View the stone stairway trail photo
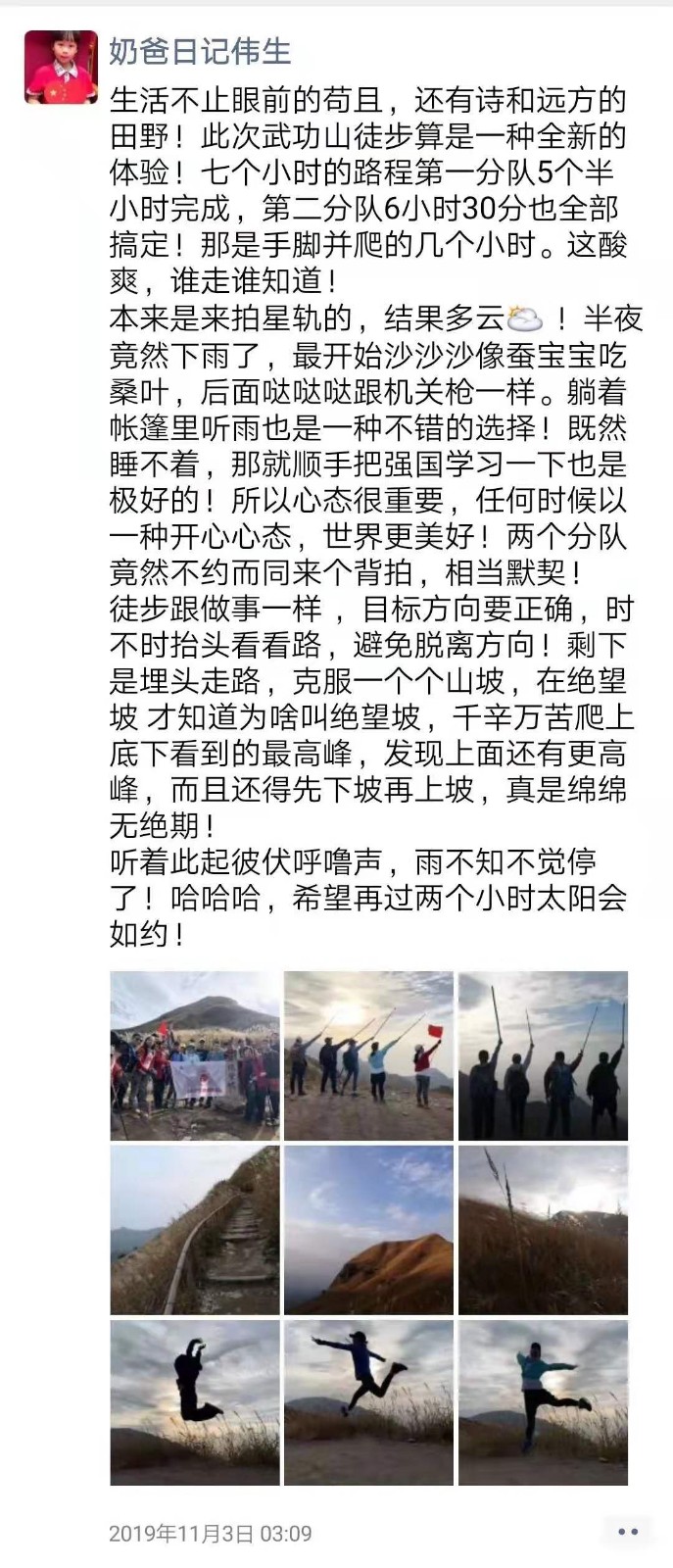 195,1230
